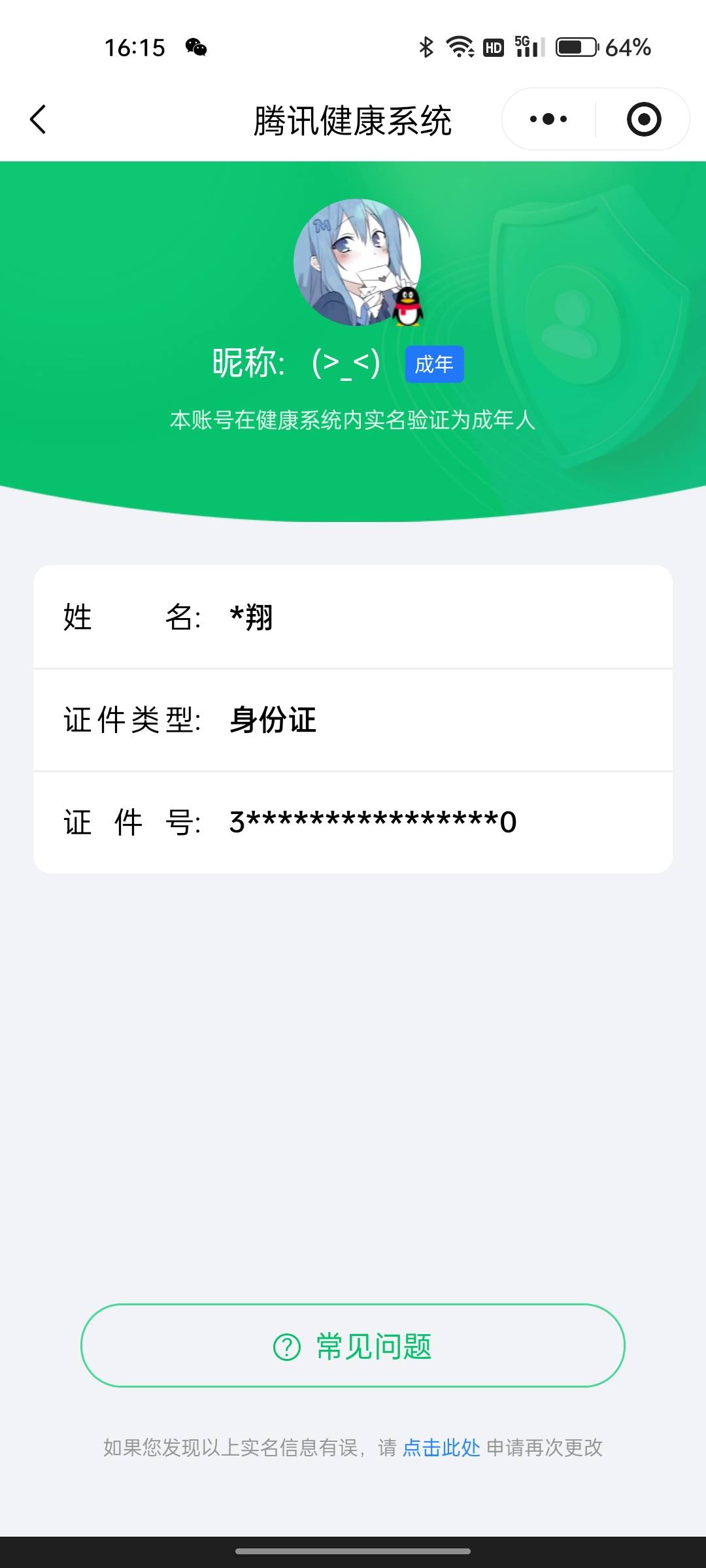The height and width of the screenshot is (1568, 706).
Task: Open 常见问题 frequently asked questions
Action: point(353,1347)
